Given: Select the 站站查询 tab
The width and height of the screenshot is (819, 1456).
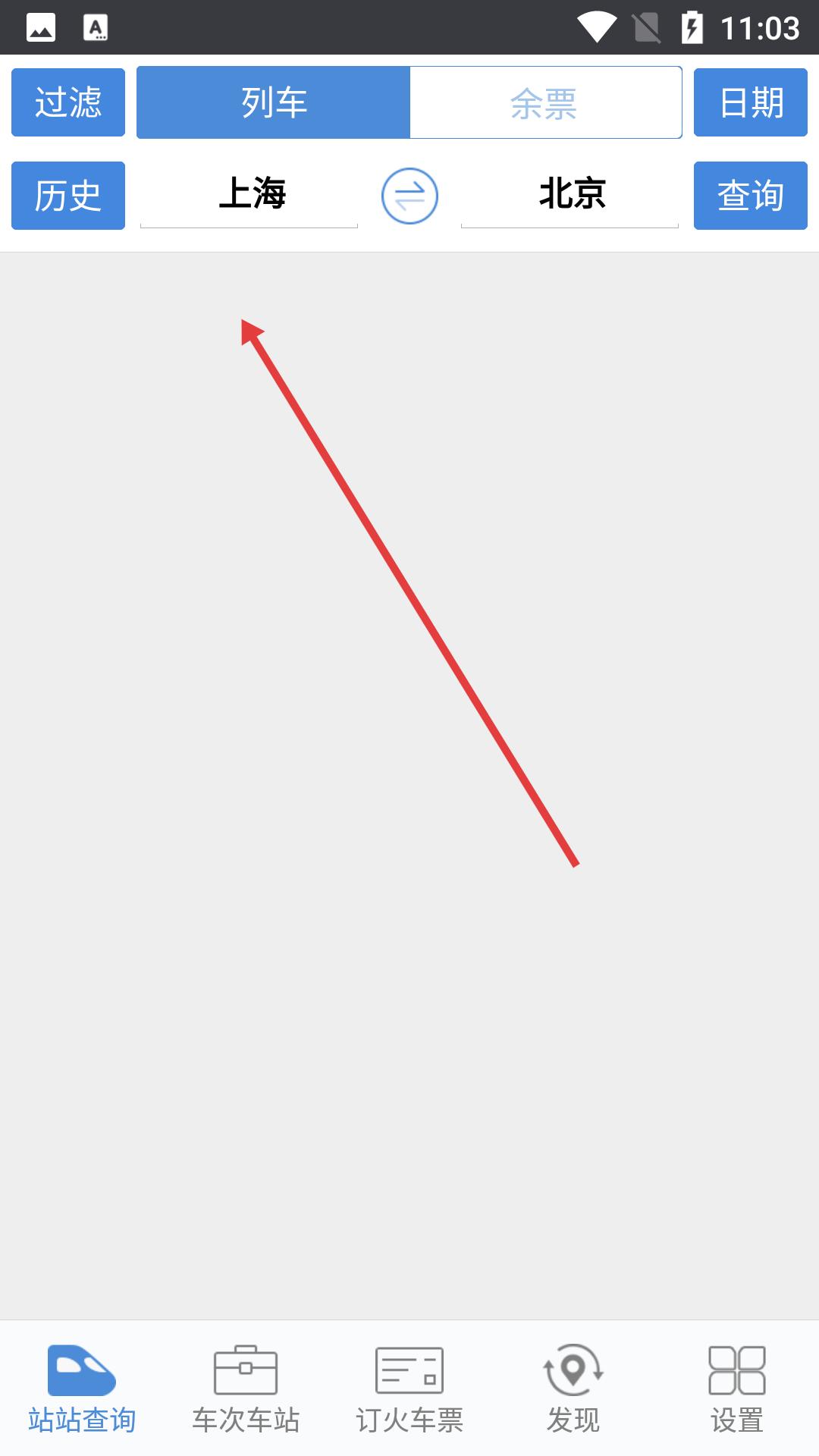Looking at the screenshot, I should tap(82, 1389).
